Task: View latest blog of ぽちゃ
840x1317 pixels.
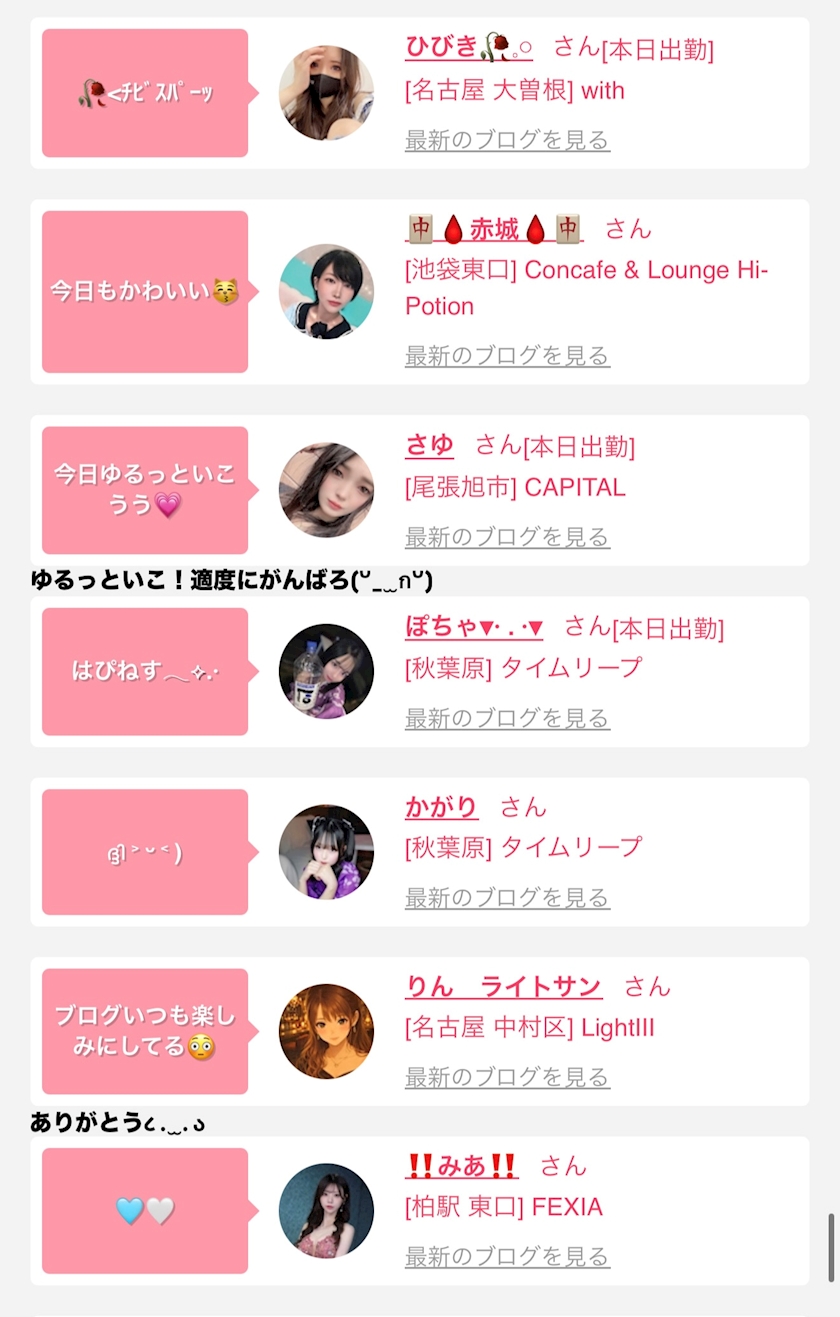Action: click(x=507, y=718)
